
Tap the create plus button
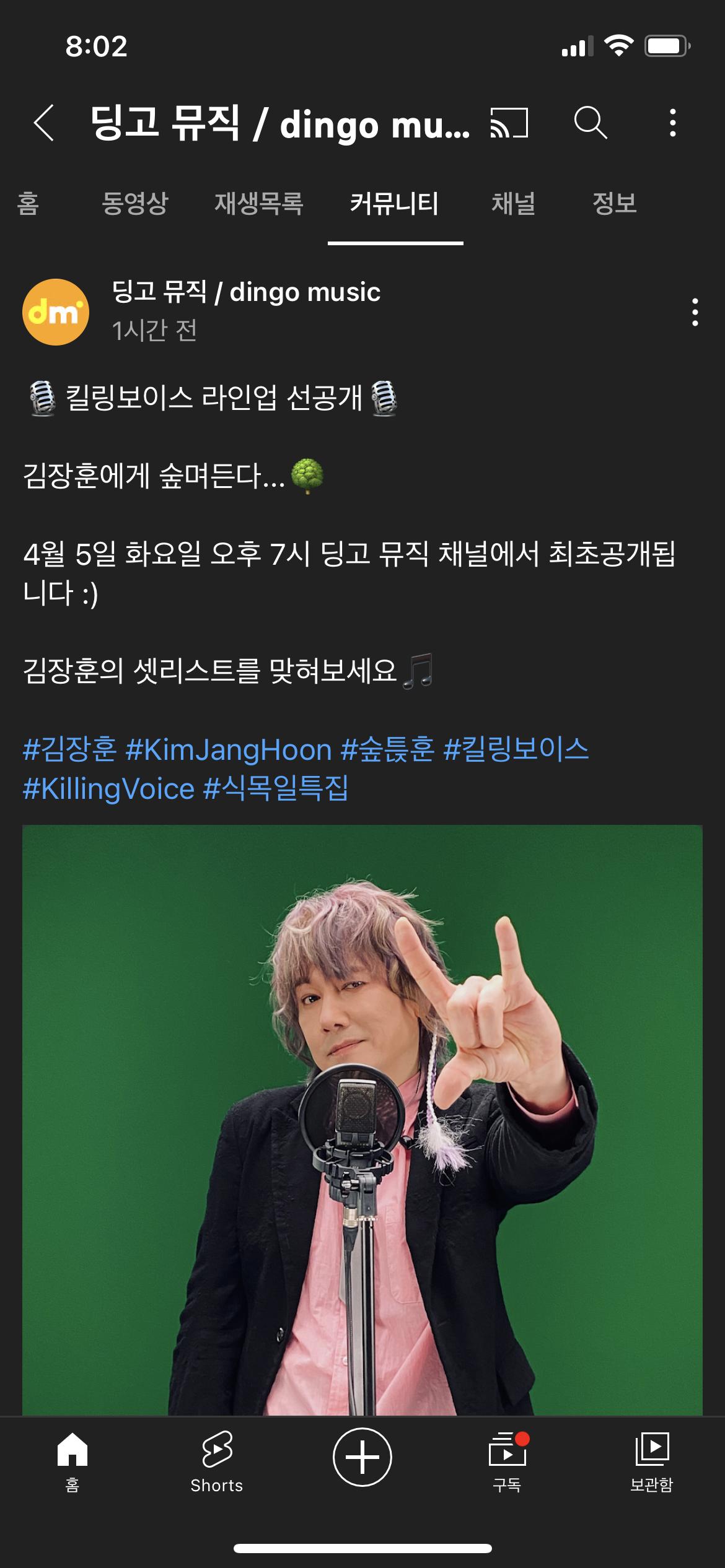click(x=362, y=1457)
